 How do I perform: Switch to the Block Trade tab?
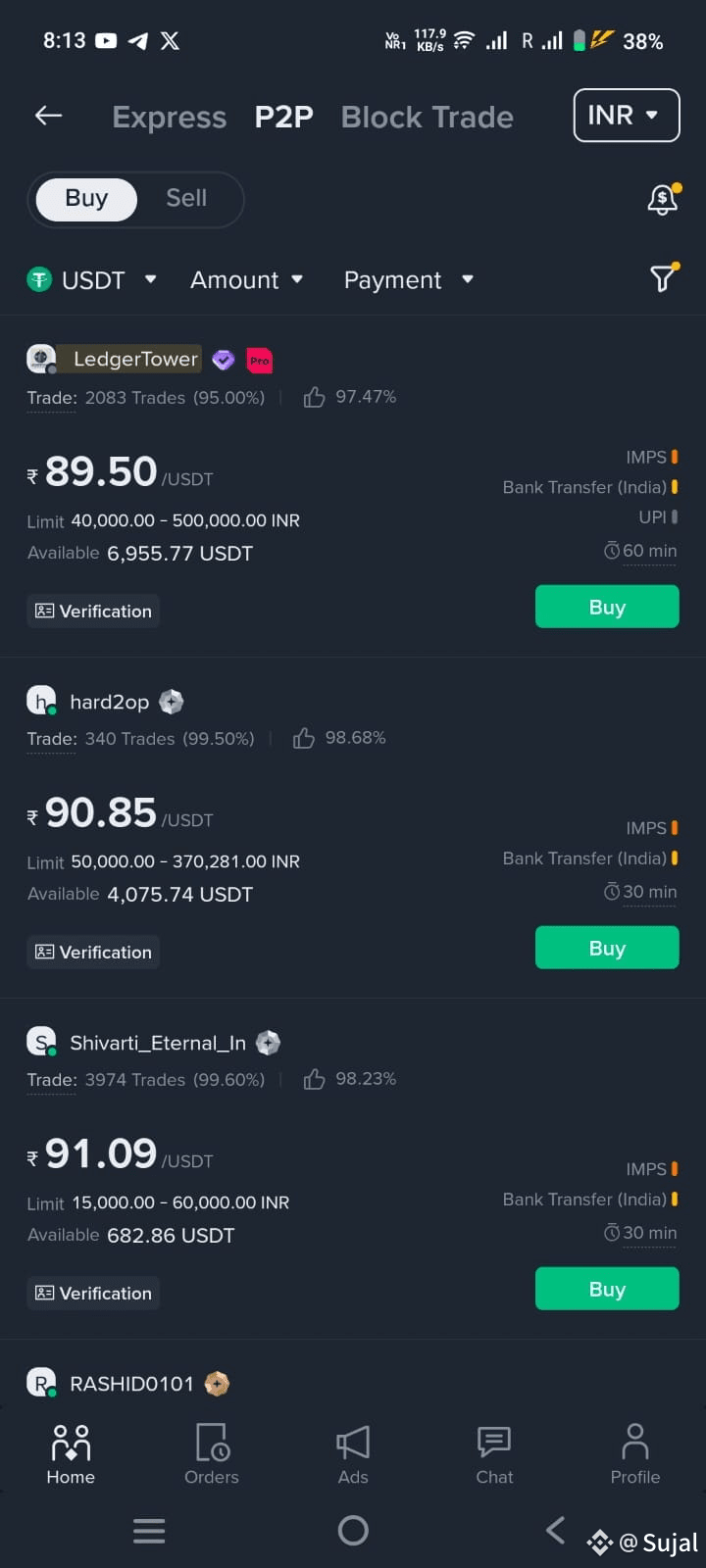(427, 118)
